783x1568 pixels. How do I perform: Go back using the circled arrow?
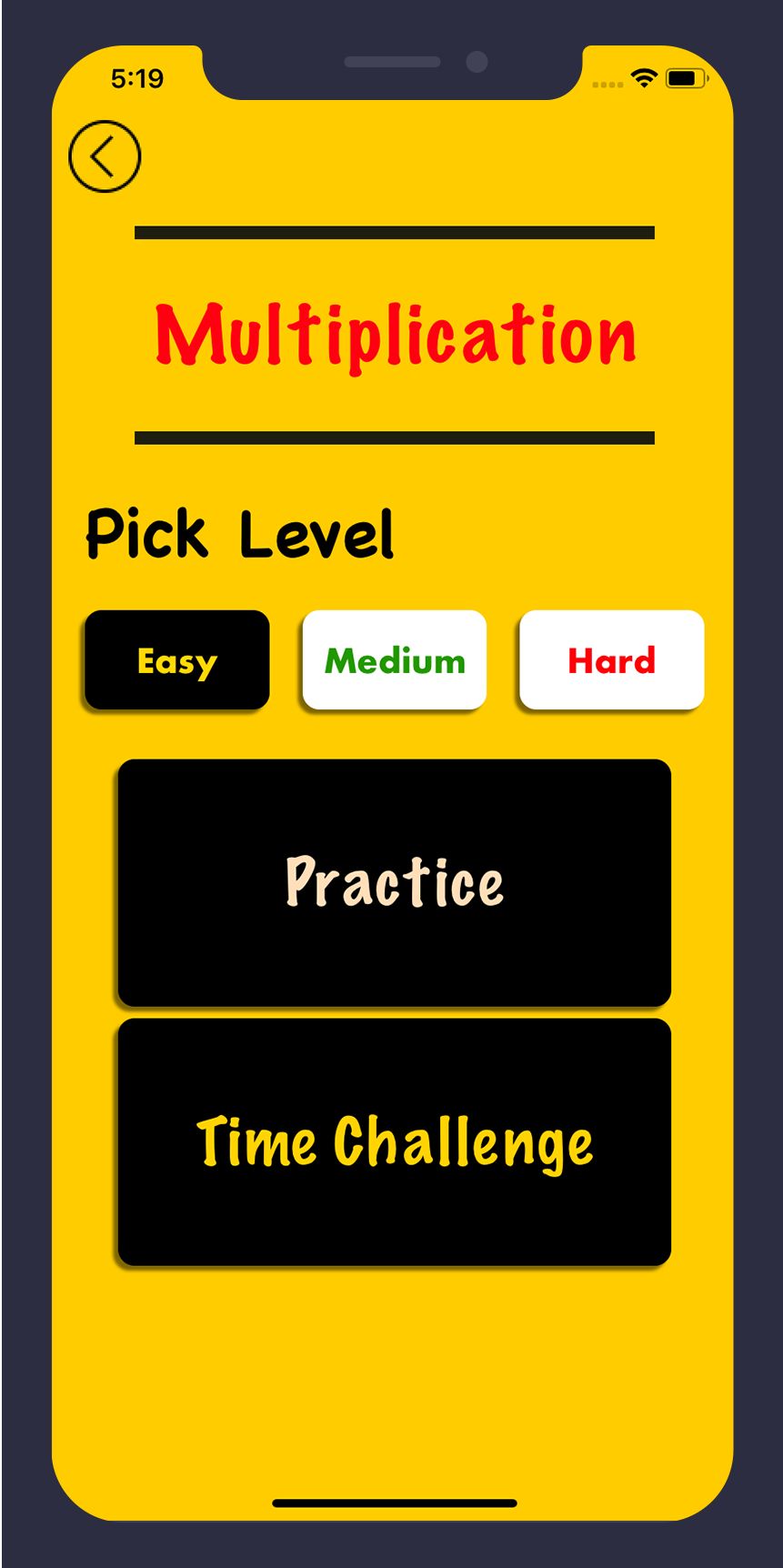(105, 156)
